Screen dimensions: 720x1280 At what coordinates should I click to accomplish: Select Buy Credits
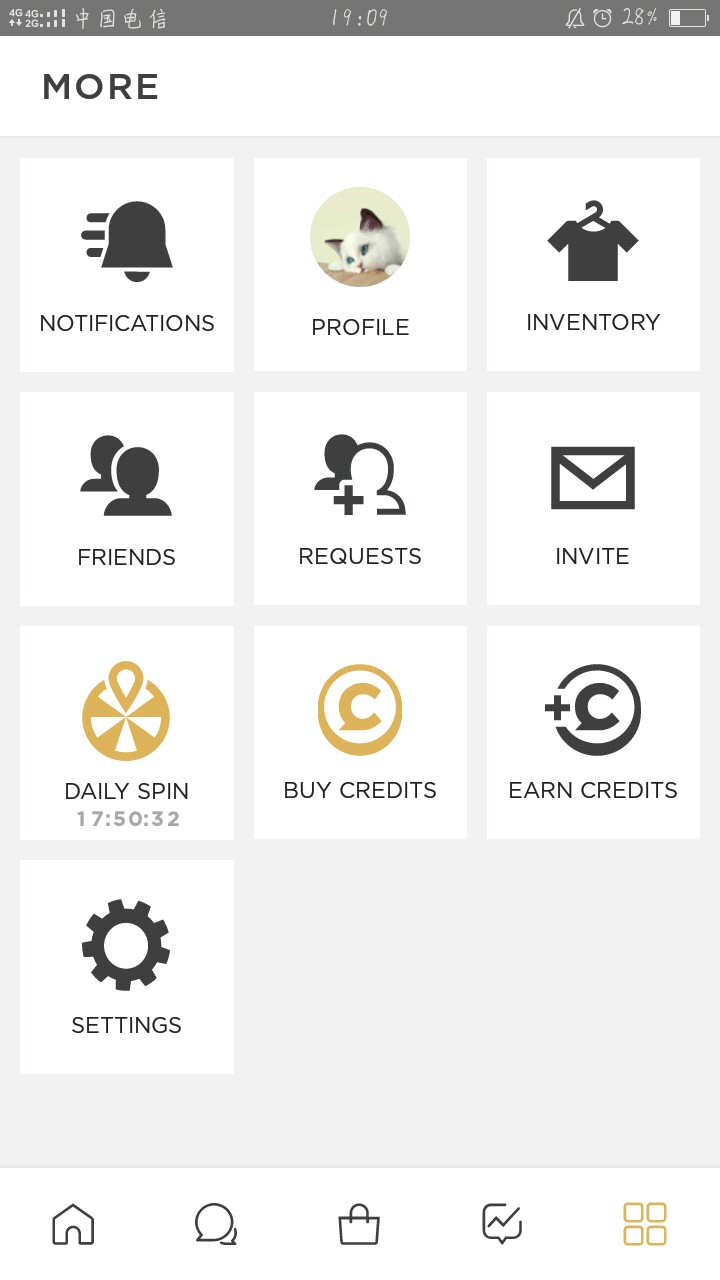coord(360,732)
